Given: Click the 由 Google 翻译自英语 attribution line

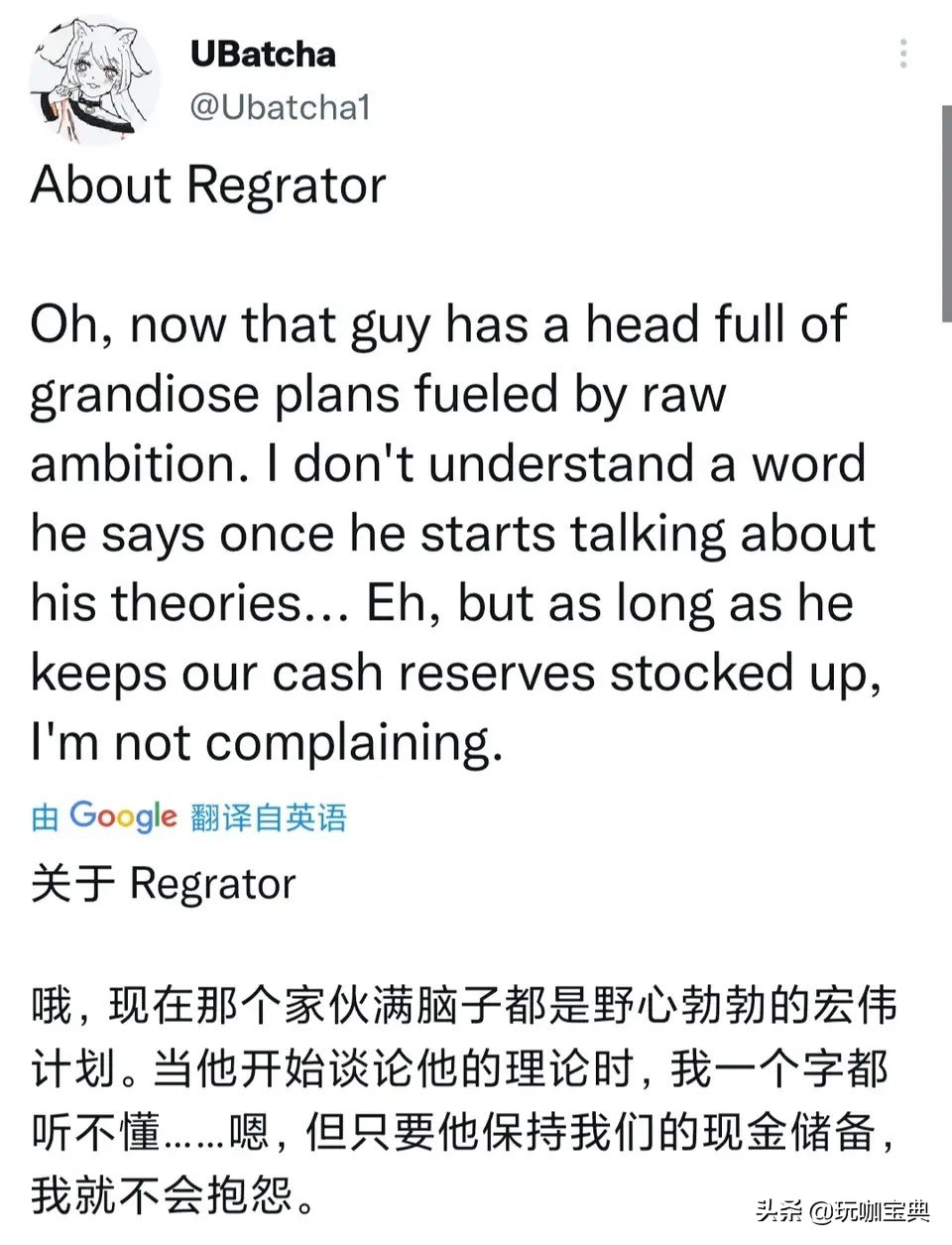Looking at the screenshot, I should click(188, 816).
